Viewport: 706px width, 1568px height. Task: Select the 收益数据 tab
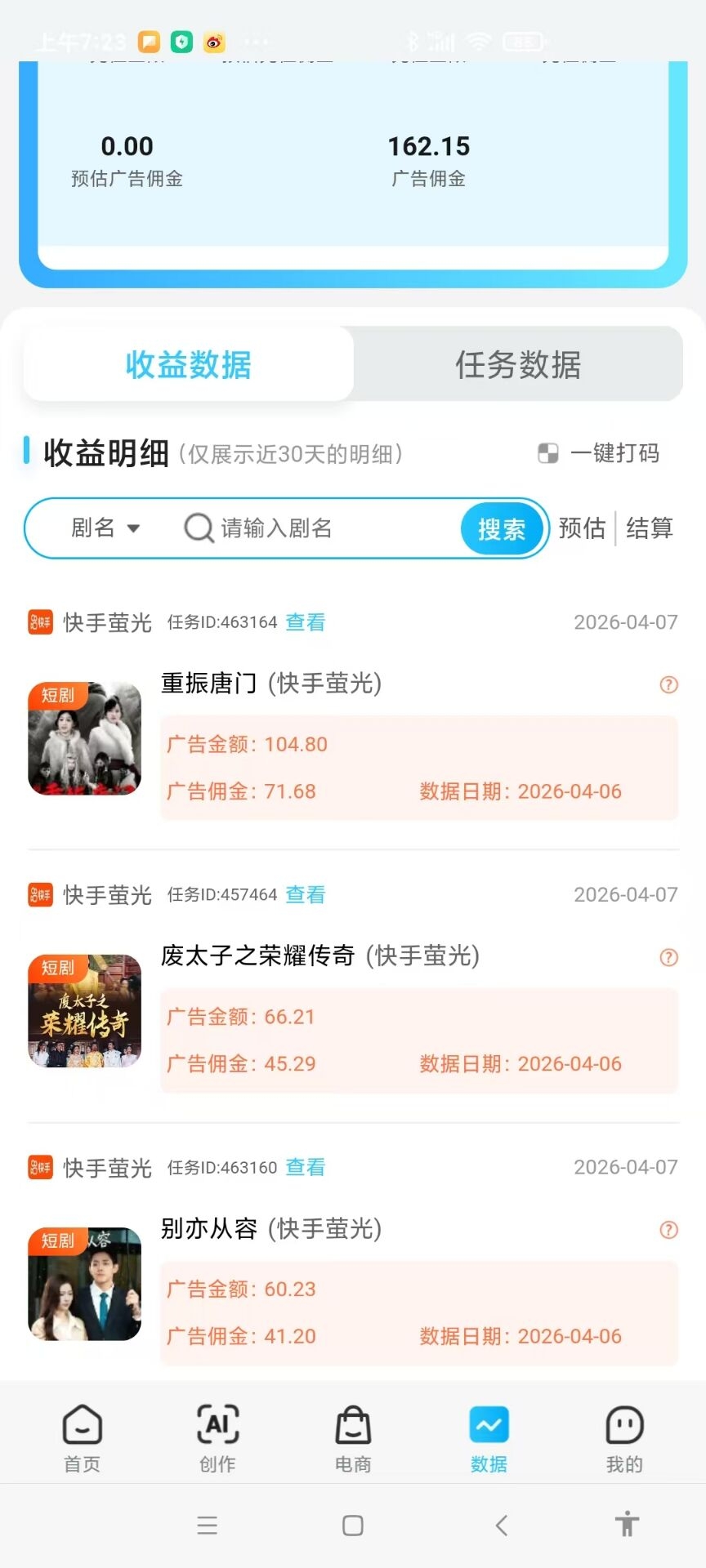(188, 365)
